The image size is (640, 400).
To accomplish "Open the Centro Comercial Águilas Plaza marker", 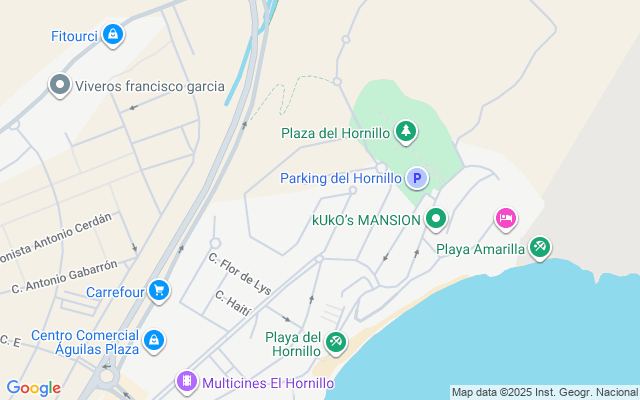I will click(153, 342).
